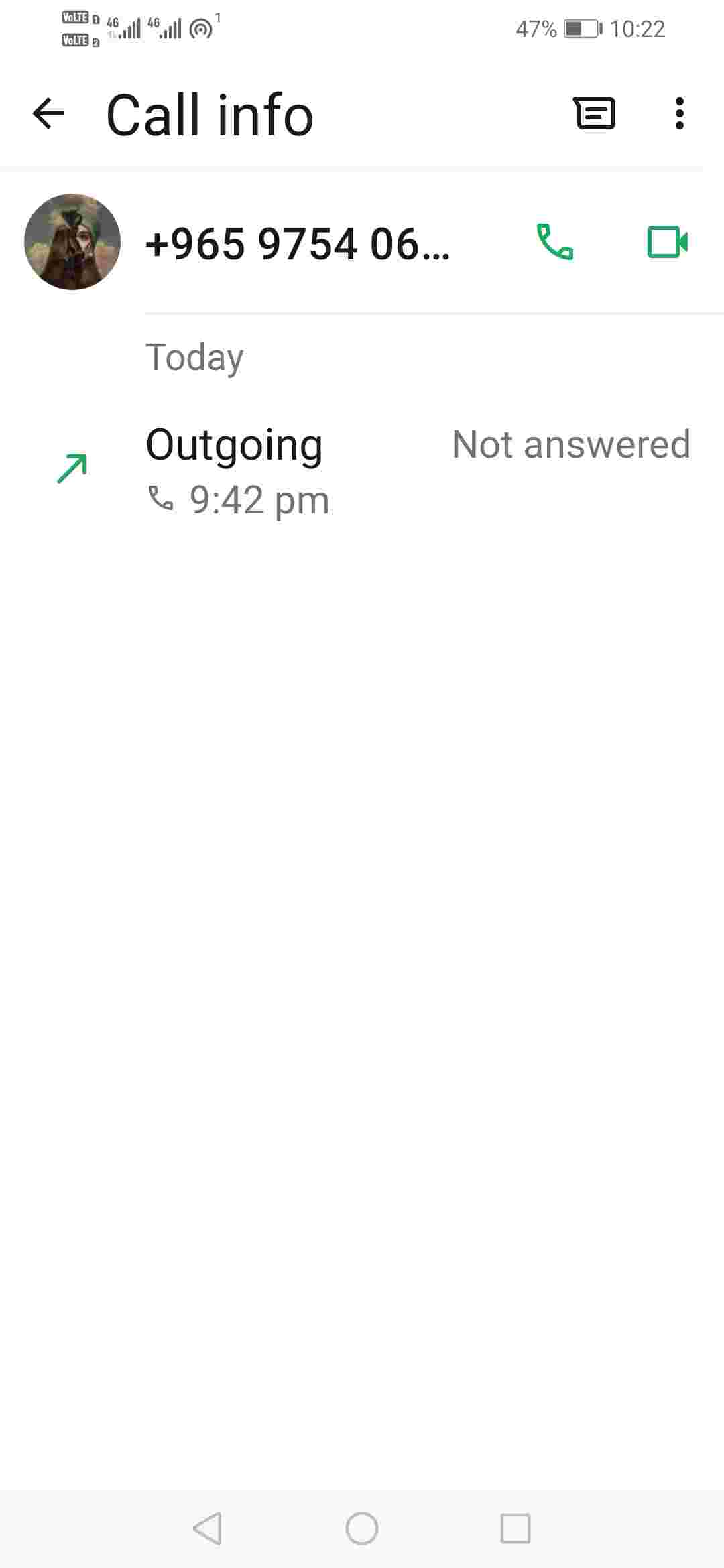724x1568 pixels.
Task: Go back from Call info
Action: 48,113
